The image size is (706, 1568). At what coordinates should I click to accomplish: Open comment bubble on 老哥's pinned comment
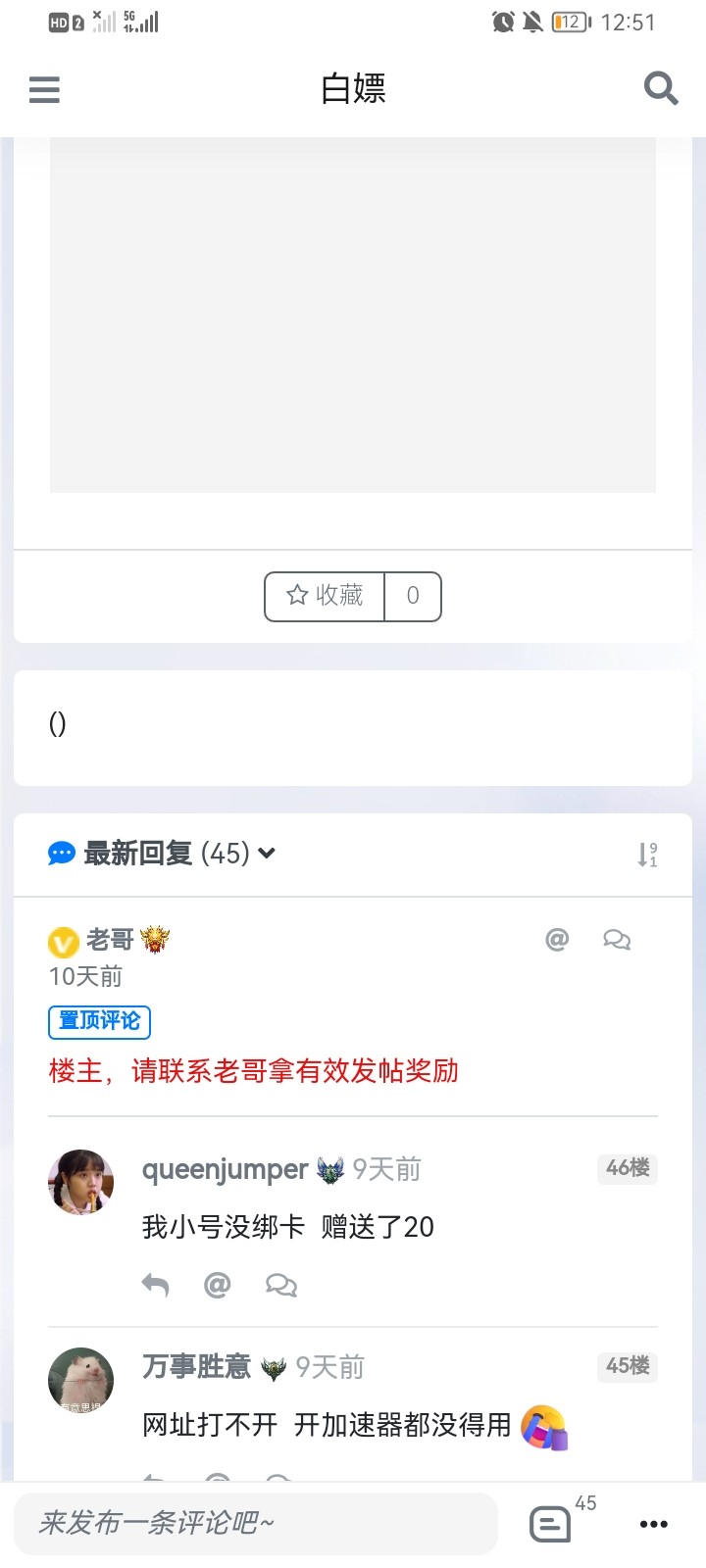[x=617, y=940]
